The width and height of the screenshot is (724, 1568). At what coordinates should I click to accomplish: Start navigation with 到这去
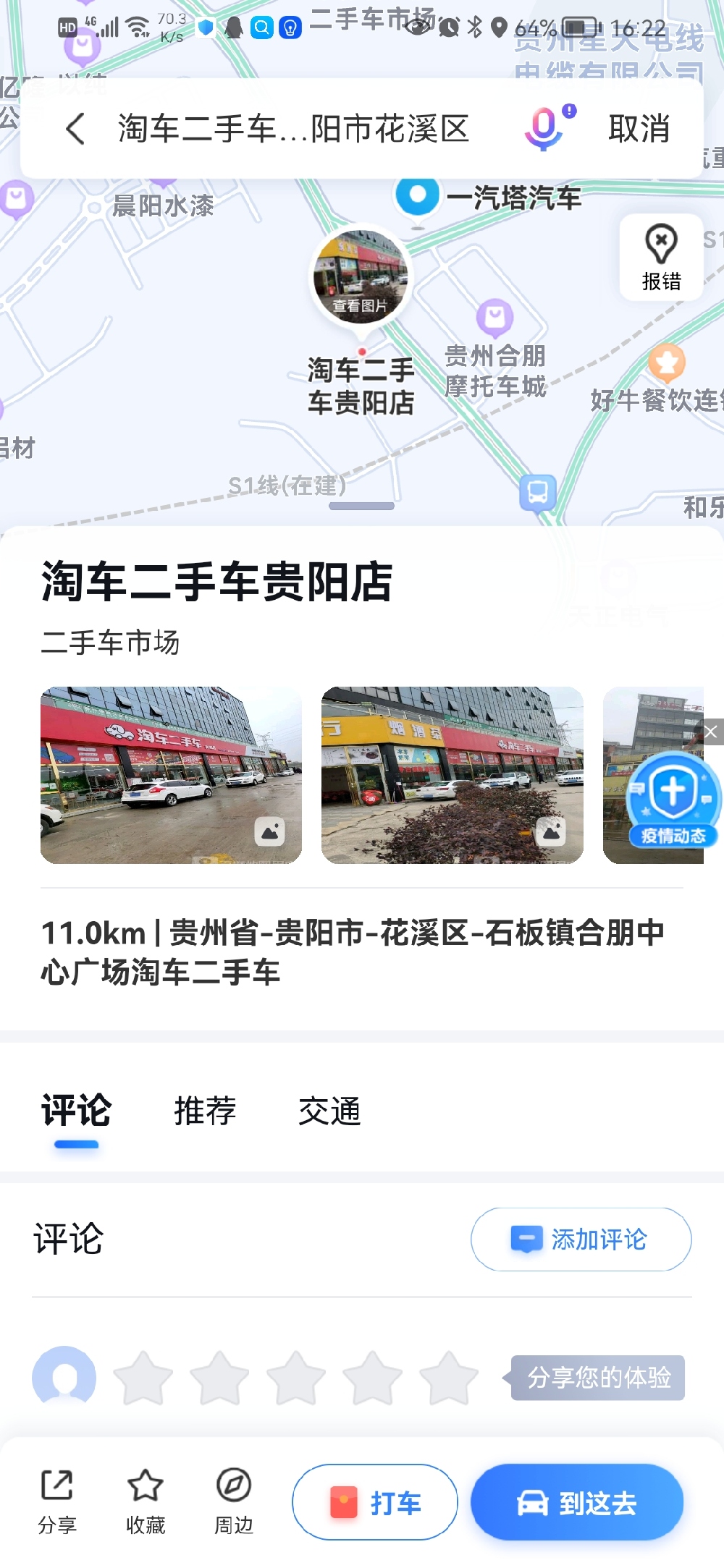pos(577,1503)
